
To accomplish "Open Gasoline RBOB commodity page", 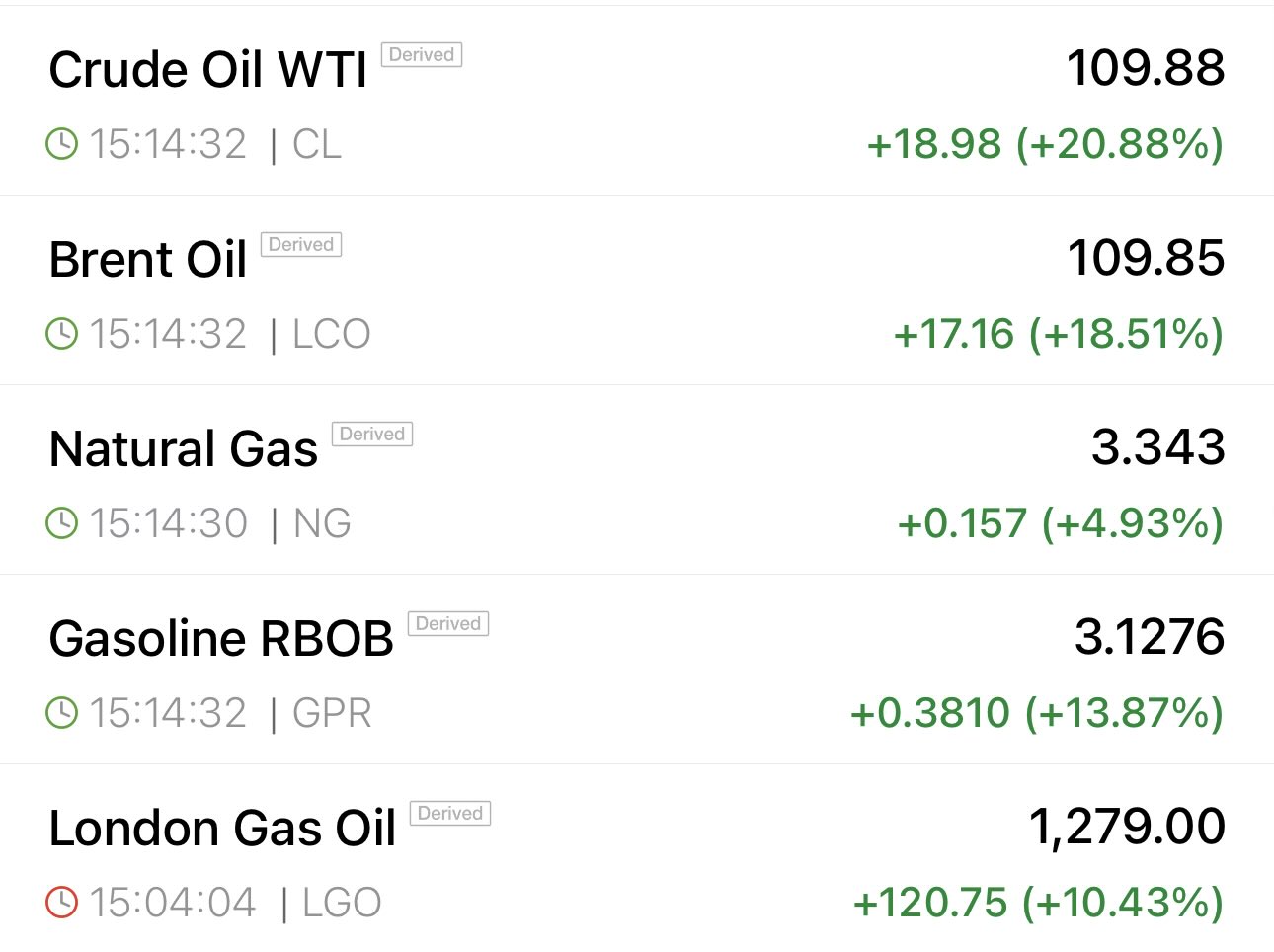I will click(x=221, y=640).
